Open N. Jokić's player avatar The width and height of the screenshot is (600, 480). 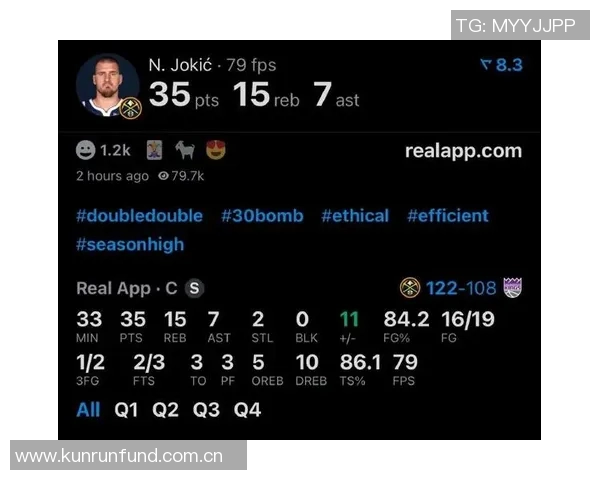[x=107, y=85]
